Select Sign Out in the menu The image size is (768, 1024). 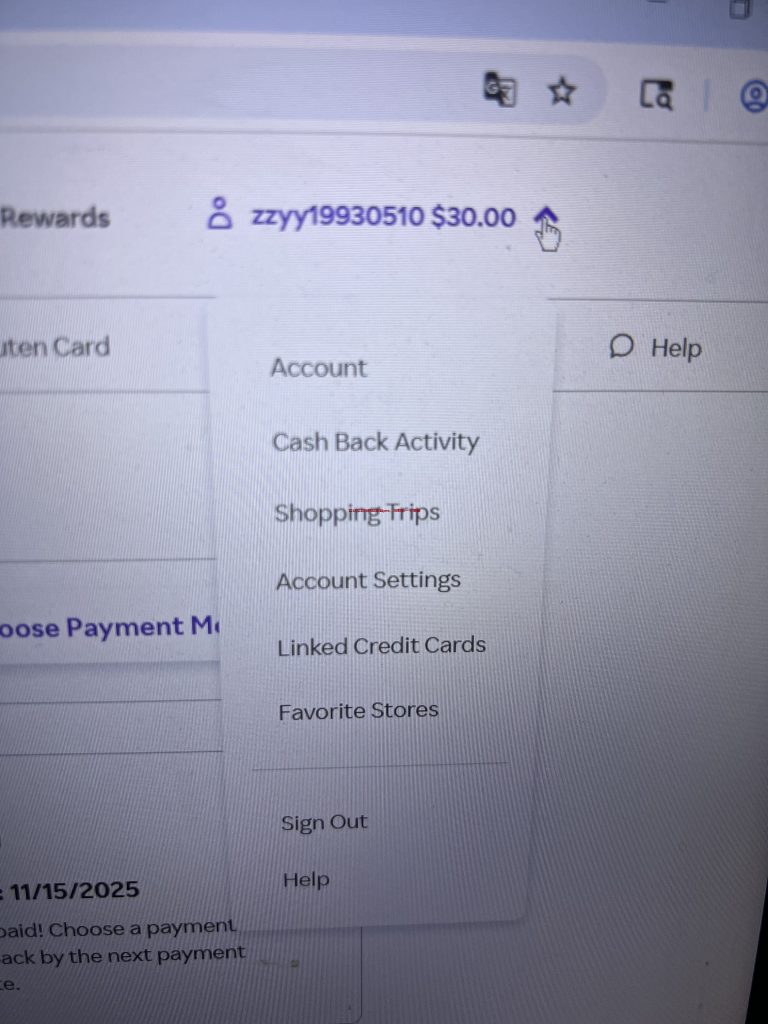click(x=324, y=822)
